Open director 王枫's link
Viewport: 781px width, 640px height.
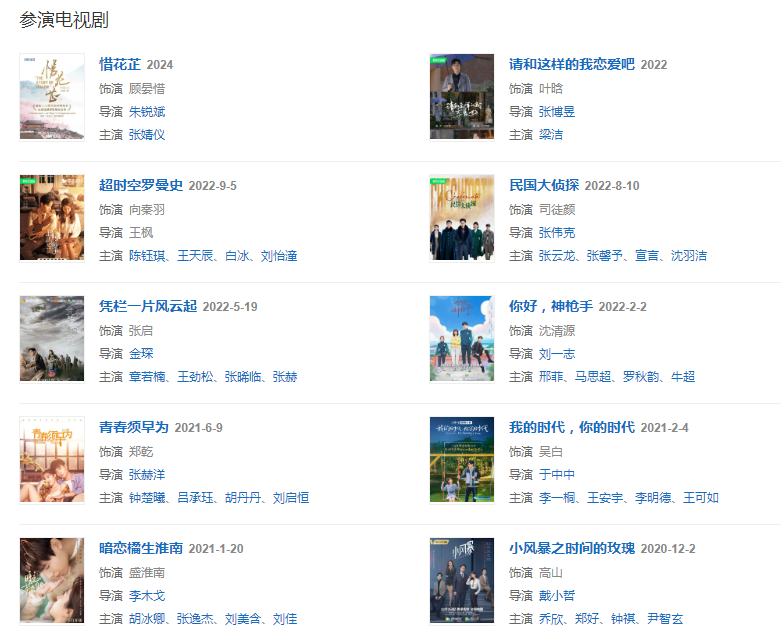click(141, 233)
